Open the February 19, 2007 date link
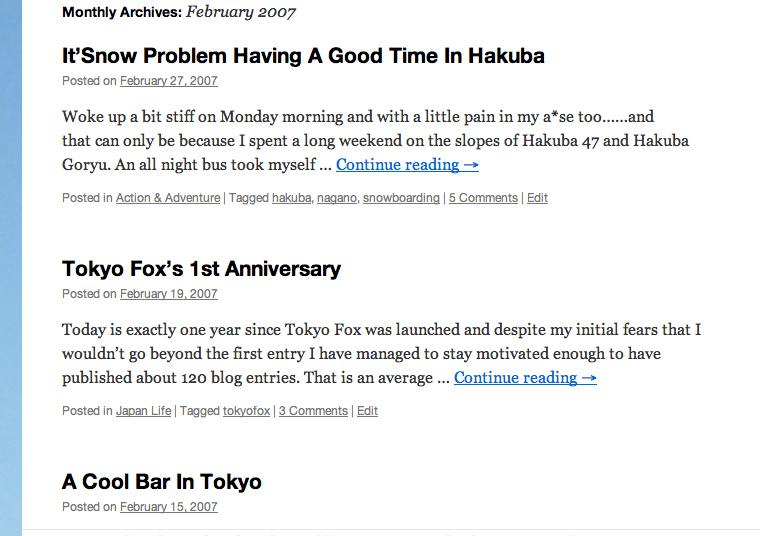This screenshot has width=760, height=536. [x=168, y=294]
